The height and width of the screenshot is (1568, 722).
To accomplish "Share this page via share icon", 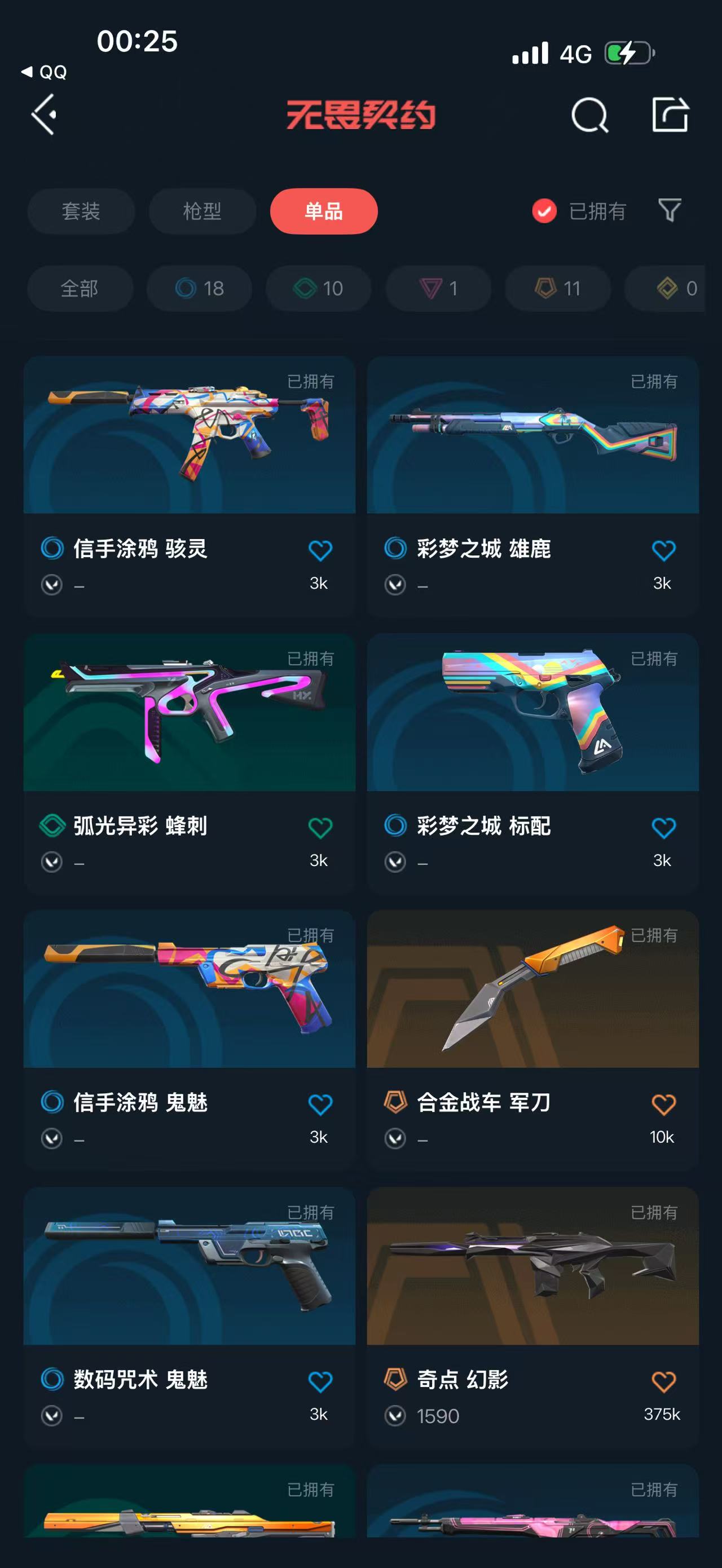I will (x=670, y=114).
